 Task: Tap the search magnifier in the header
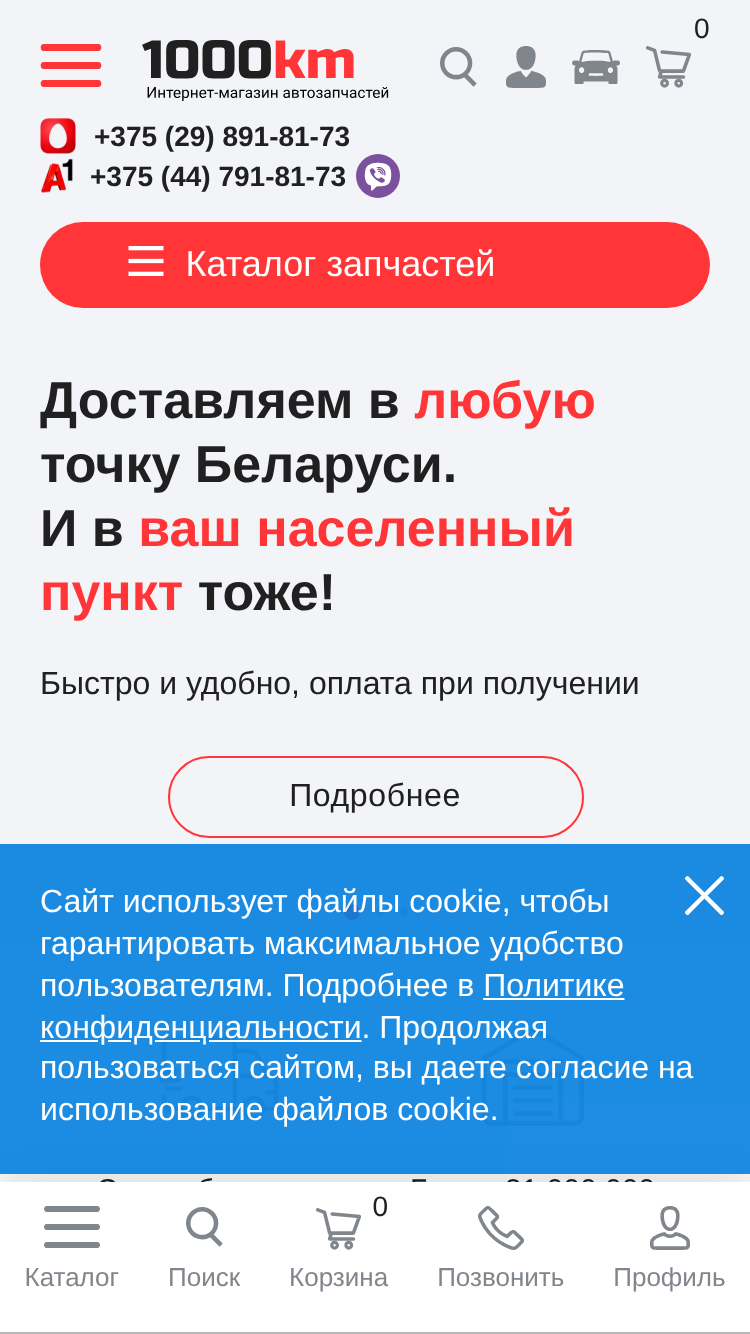(458, 67)
